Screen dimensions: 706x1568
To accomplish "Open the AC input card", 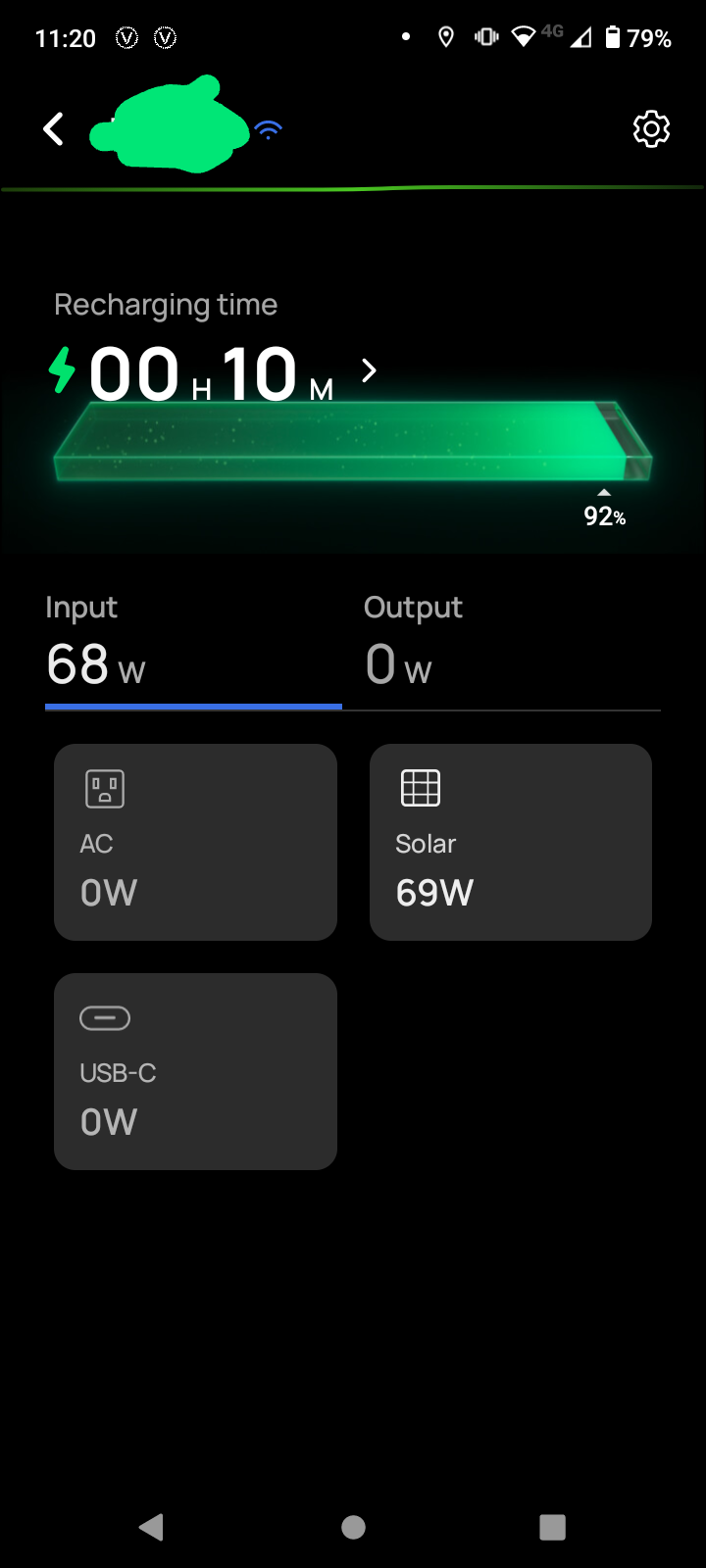I will [195, 842].
